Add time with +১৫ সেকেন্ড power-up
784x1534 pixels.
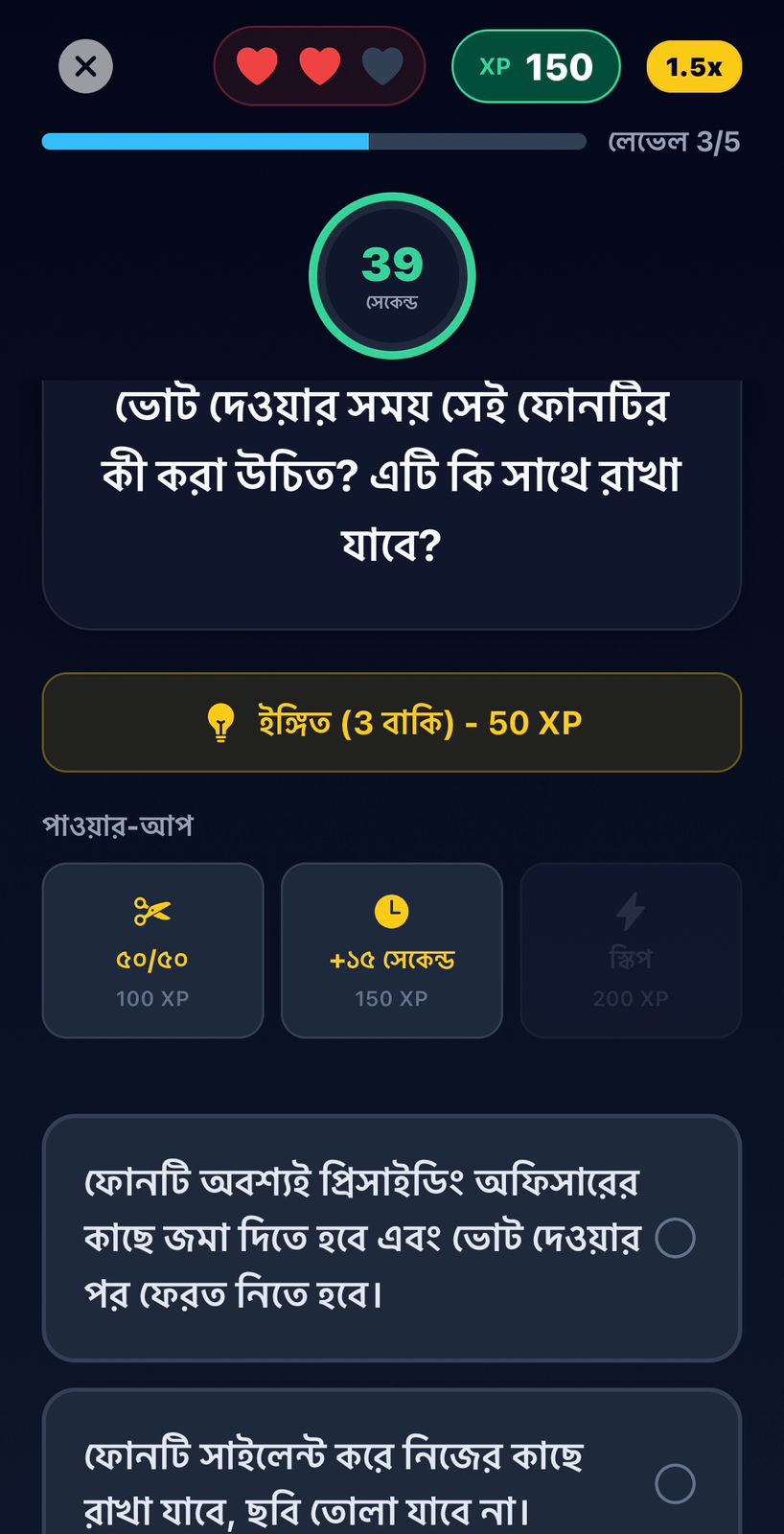pos(391,949)
